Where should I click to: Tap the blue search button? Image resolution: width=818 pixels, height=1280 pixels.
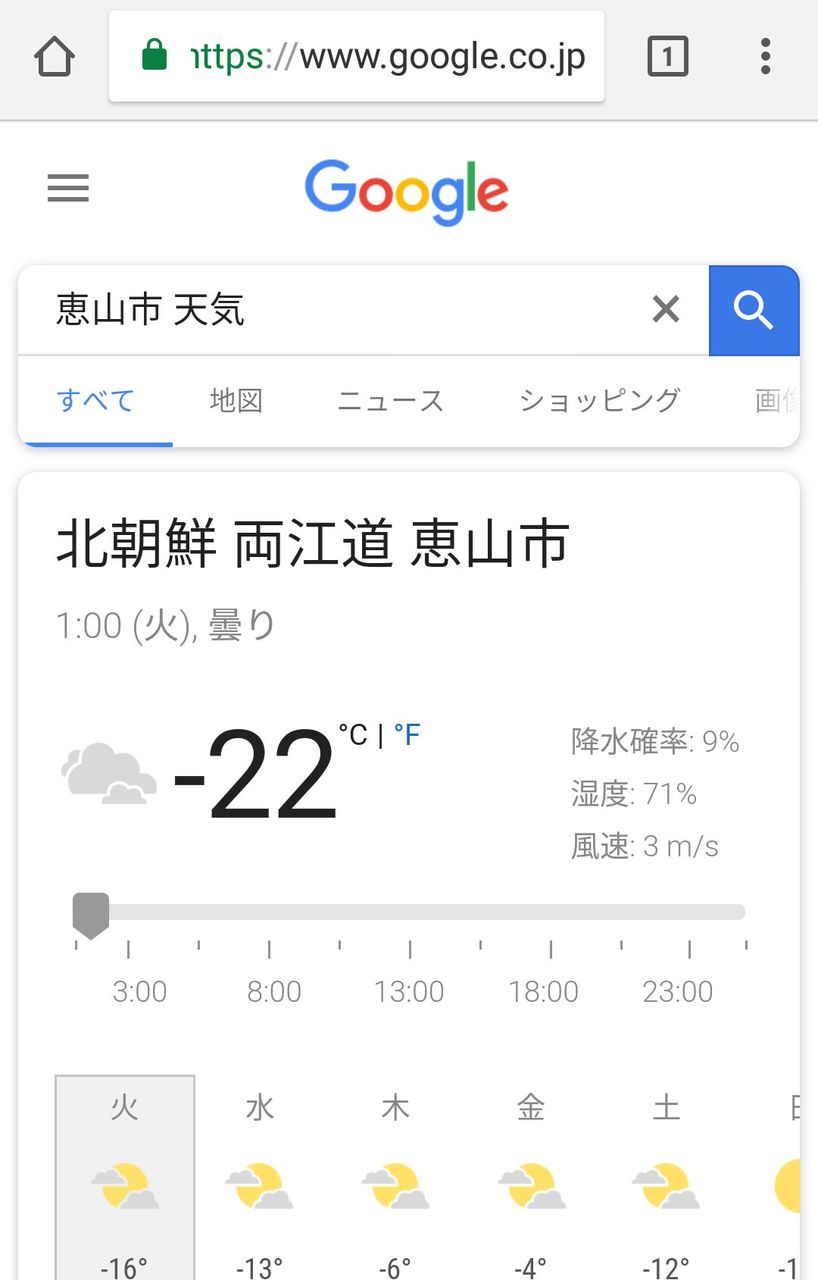coord(754,310)
